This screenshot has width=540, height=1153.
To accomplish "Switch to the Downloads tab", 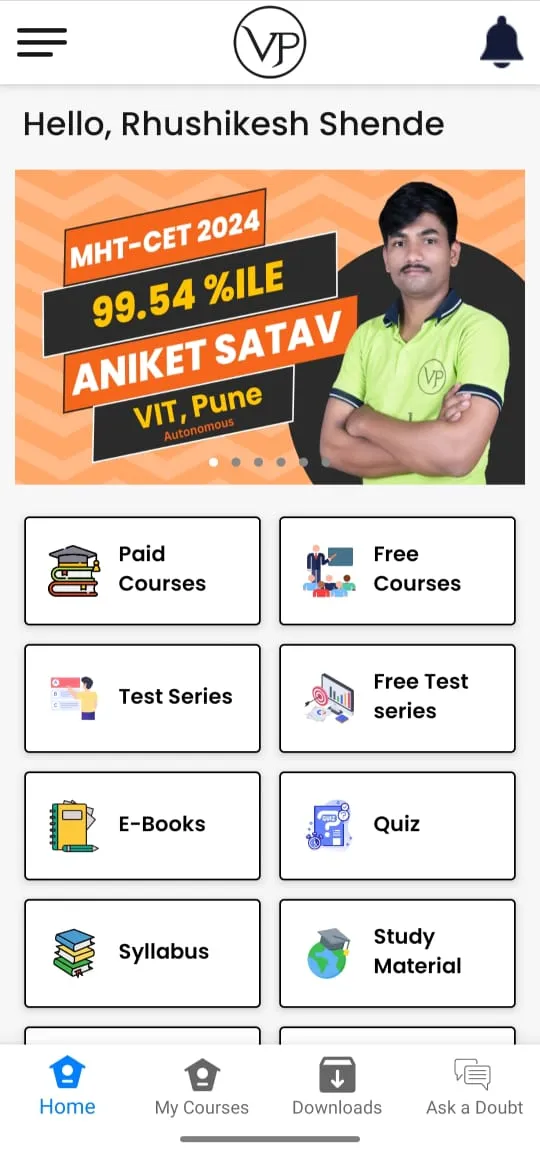I will (x=337, y=1087).
